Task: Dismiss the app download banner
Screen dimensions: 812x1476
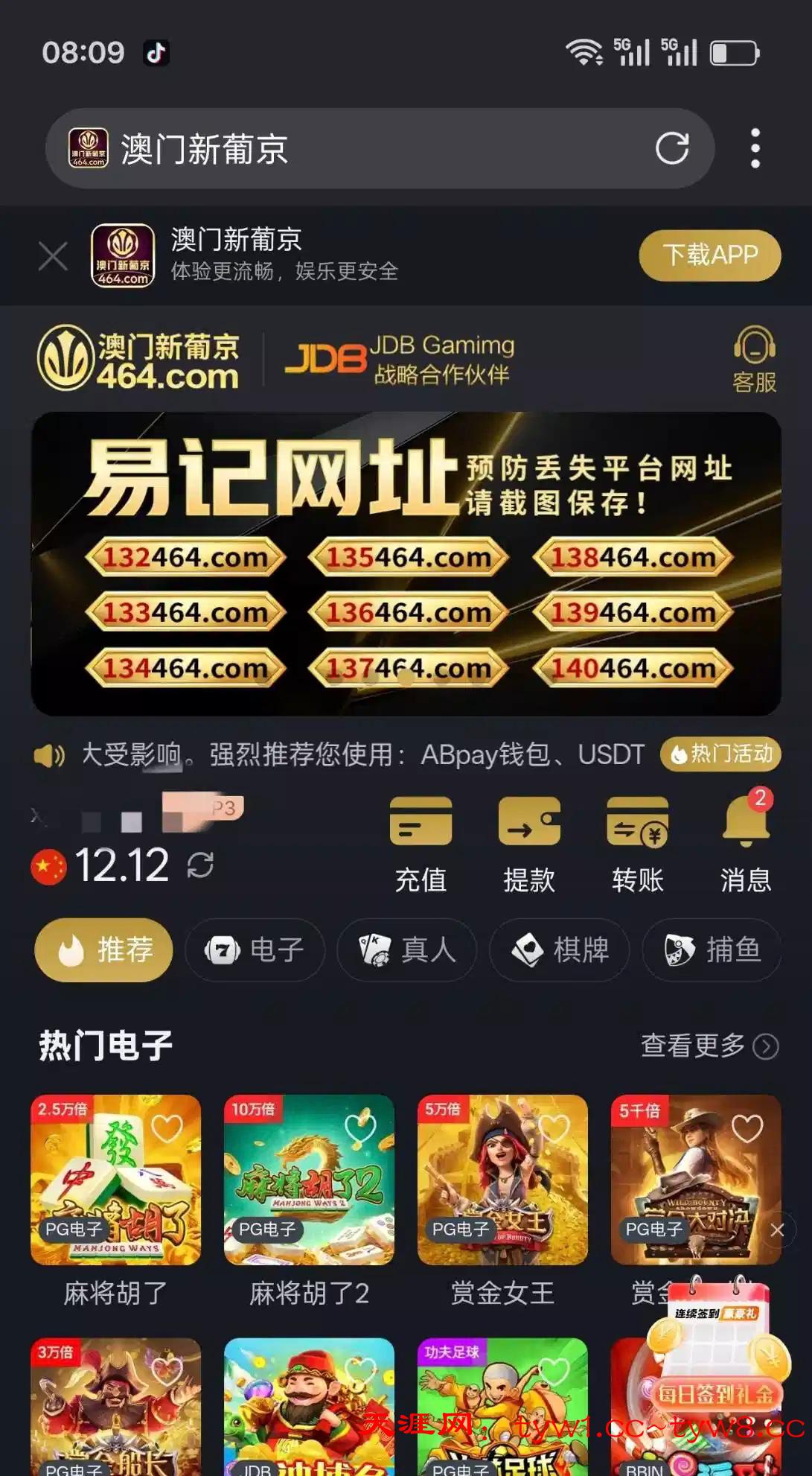Action: coord(53,256)
